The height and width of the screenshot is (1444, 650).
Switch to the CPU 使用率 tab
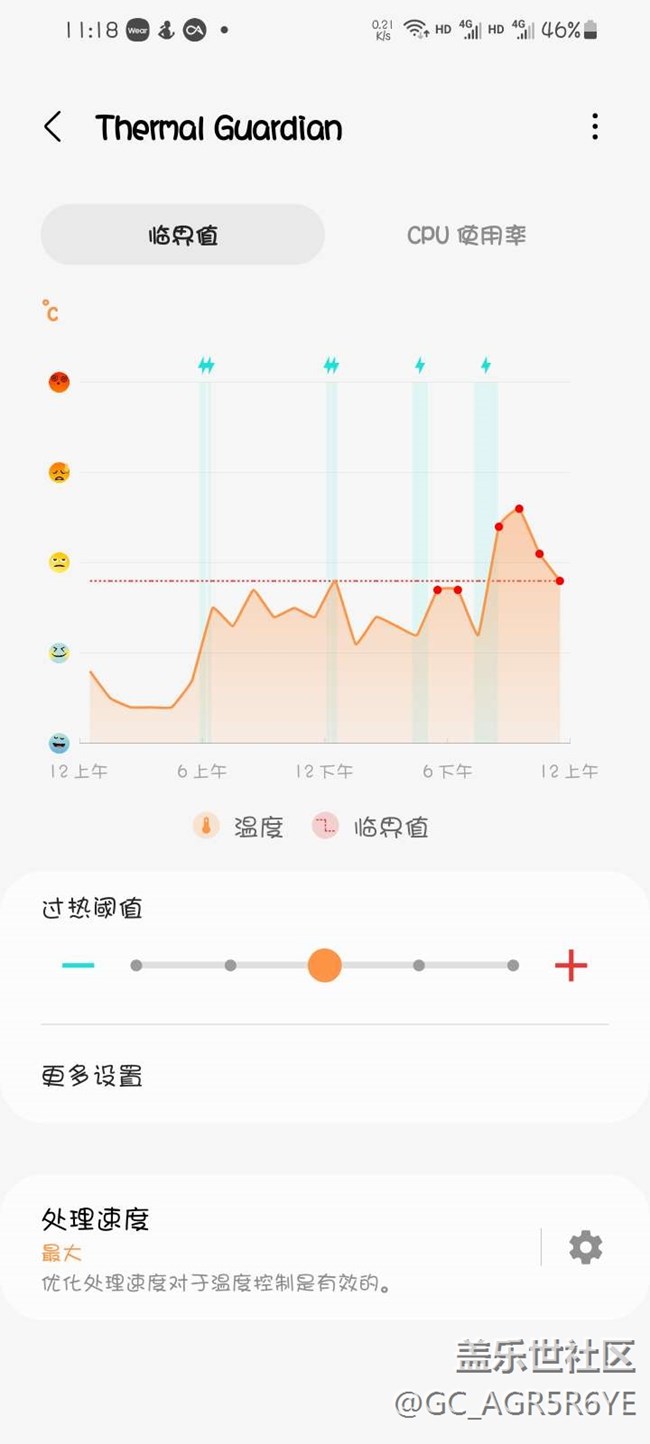466,235
